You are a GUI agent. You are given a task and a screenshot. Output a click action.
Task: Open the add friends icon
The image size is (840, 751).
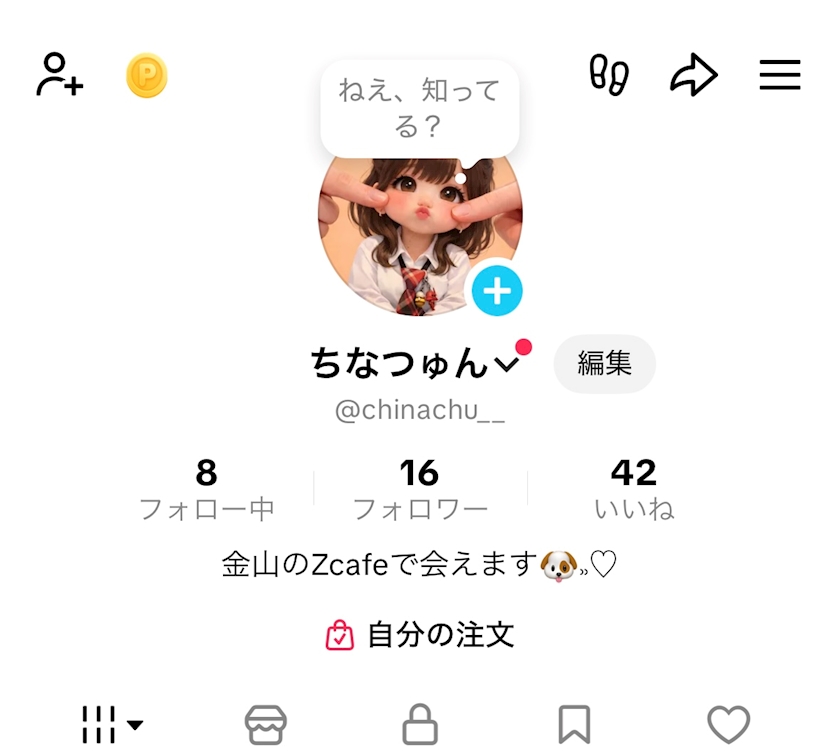(59, 75)
